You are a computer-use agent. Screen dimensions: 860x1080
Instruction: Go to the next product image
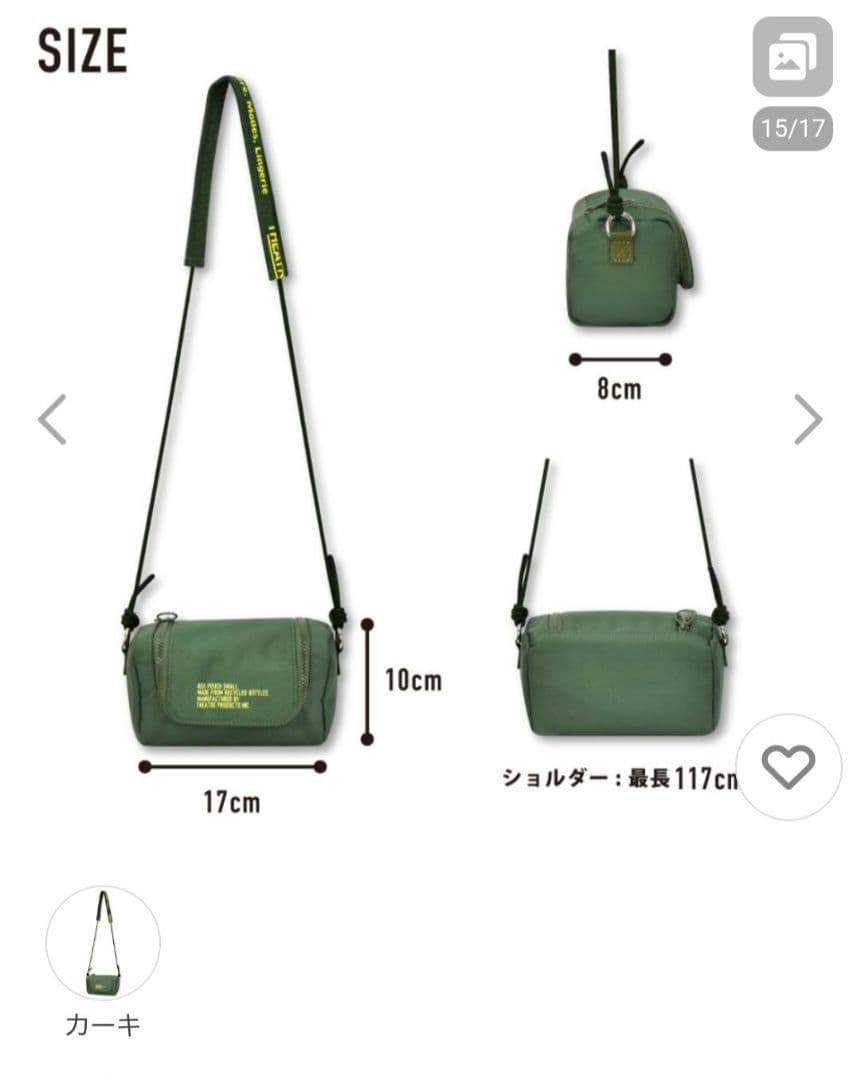click(x=808, y=419)
